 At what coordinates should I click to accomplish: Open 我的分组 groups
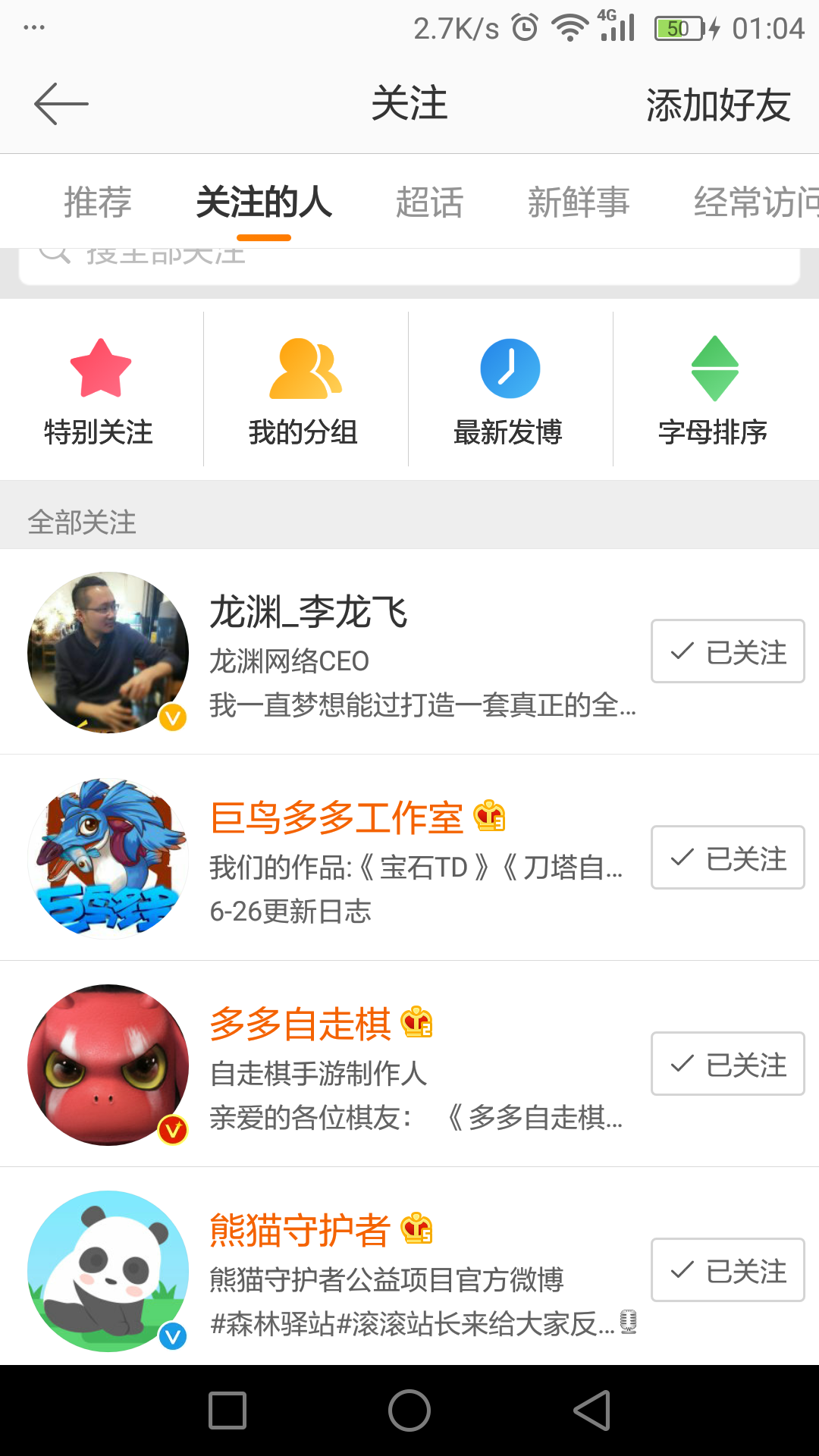tap(305, 390)
